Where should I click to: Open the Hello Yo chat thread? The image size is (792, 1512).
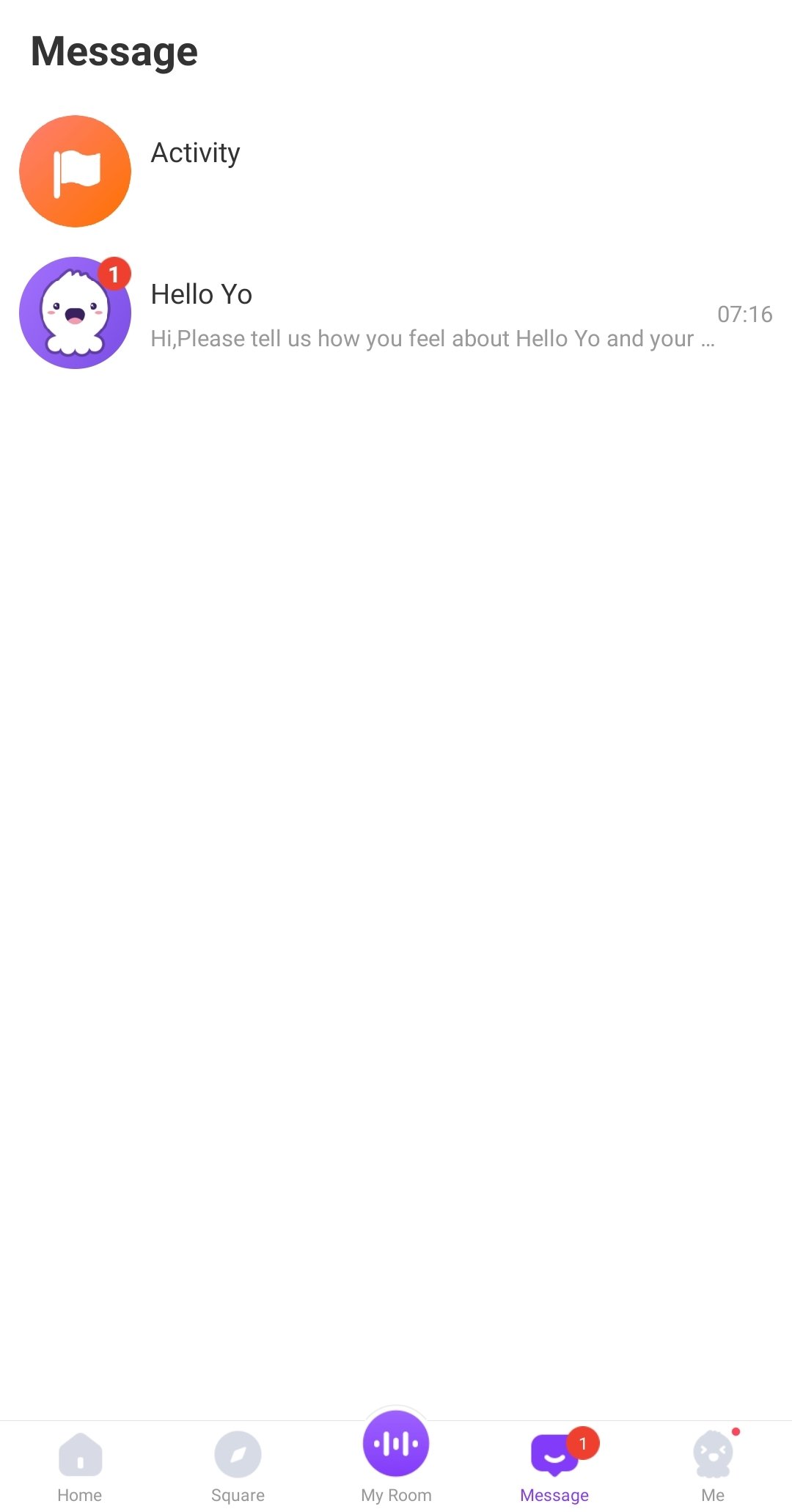click(x=396, y=314)
